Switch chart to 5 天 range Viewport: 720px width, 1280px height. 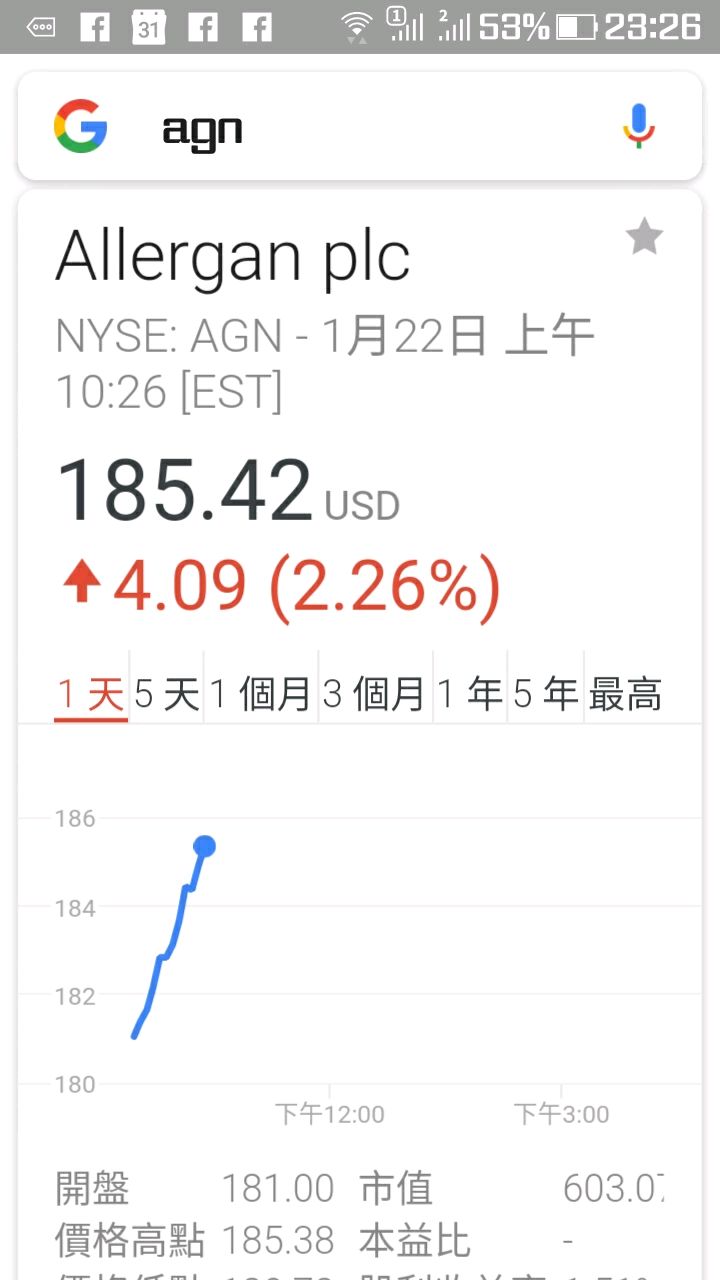[167, 693]
